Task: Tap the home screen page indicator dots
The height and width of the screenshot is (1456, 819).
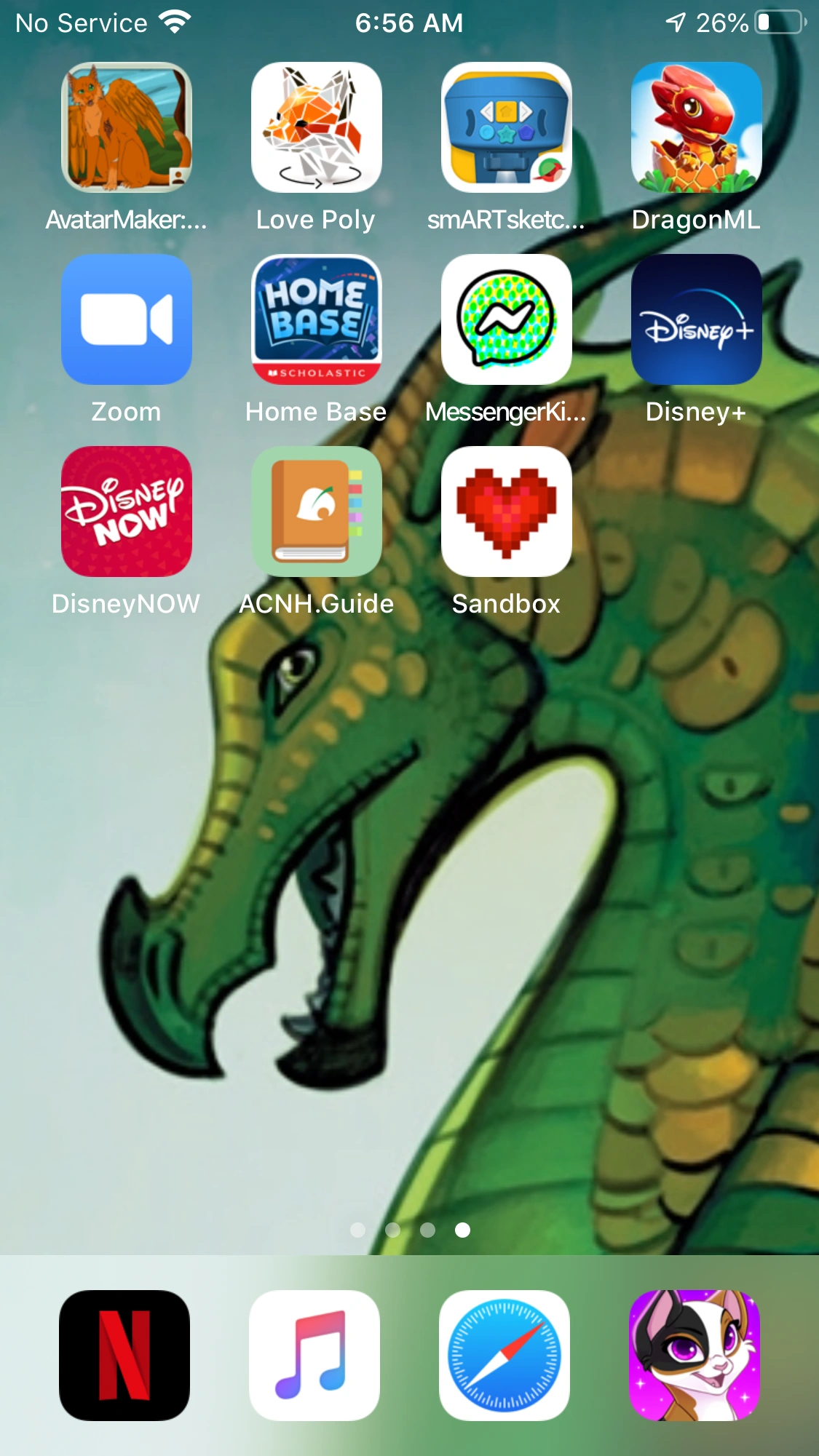Action: (410, 1230)
